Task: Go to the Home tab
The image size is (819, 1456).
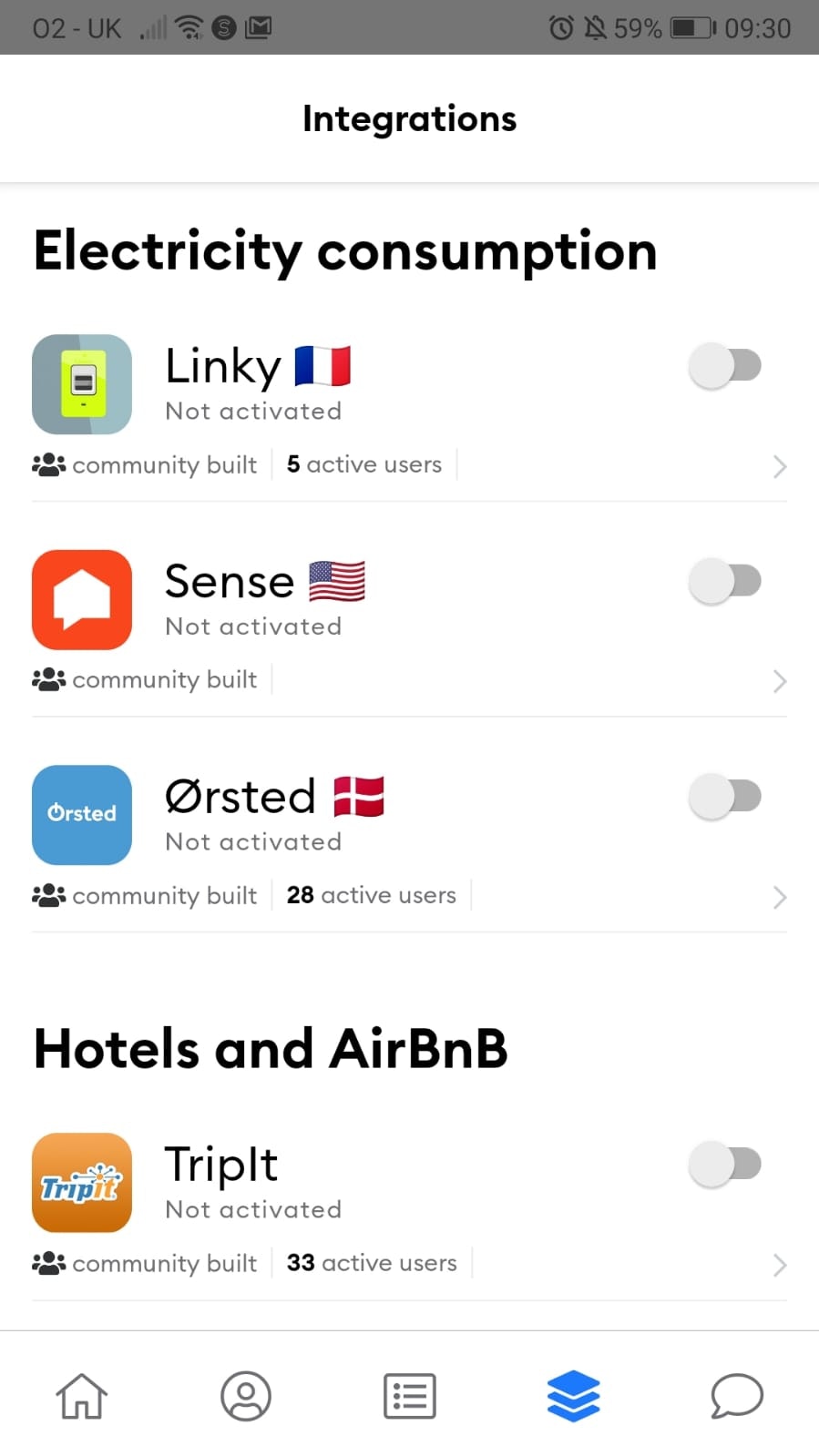Action: click(82, 1396)
